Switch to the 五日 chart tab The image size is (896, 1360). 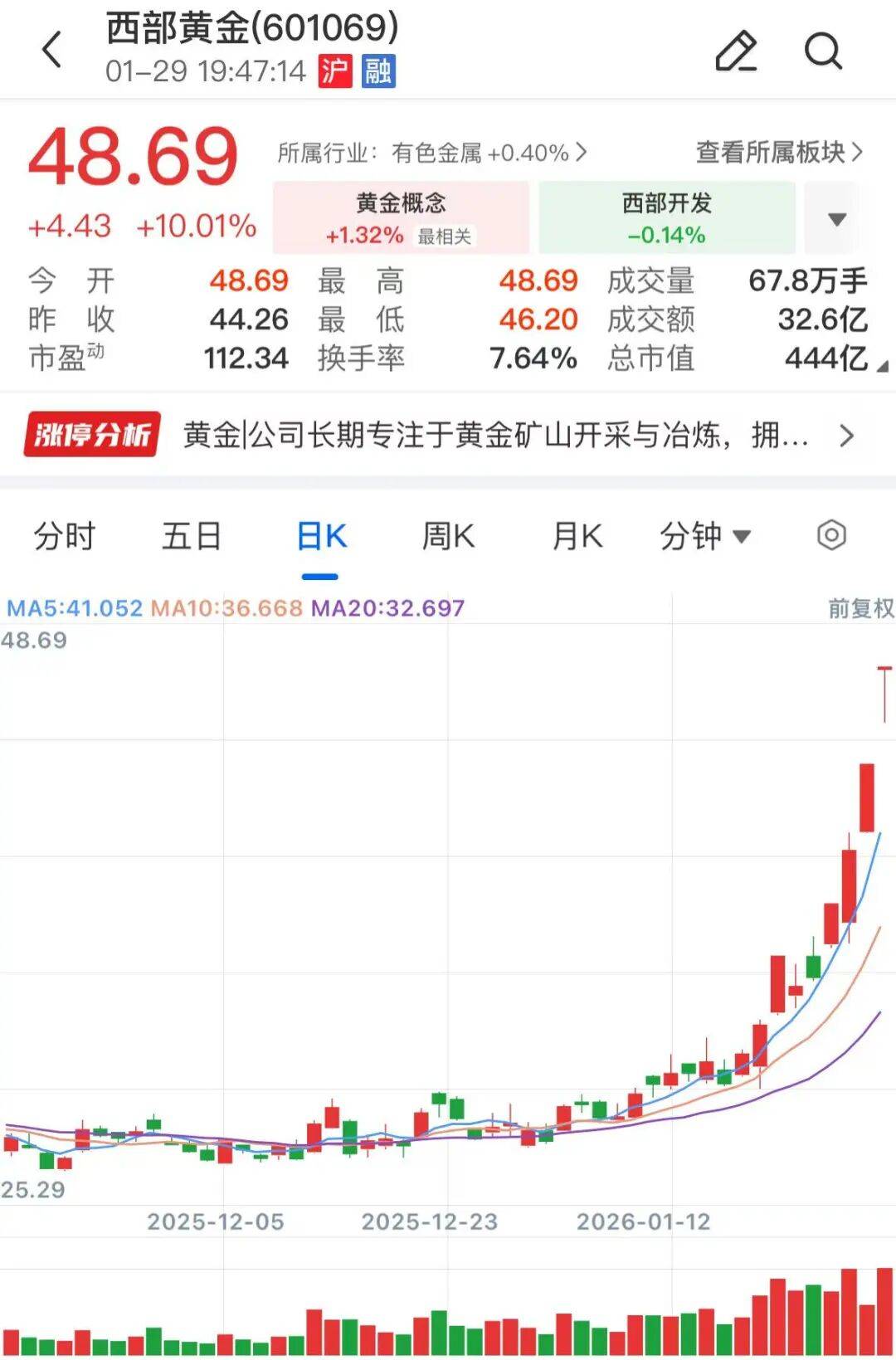click(192, 536)
